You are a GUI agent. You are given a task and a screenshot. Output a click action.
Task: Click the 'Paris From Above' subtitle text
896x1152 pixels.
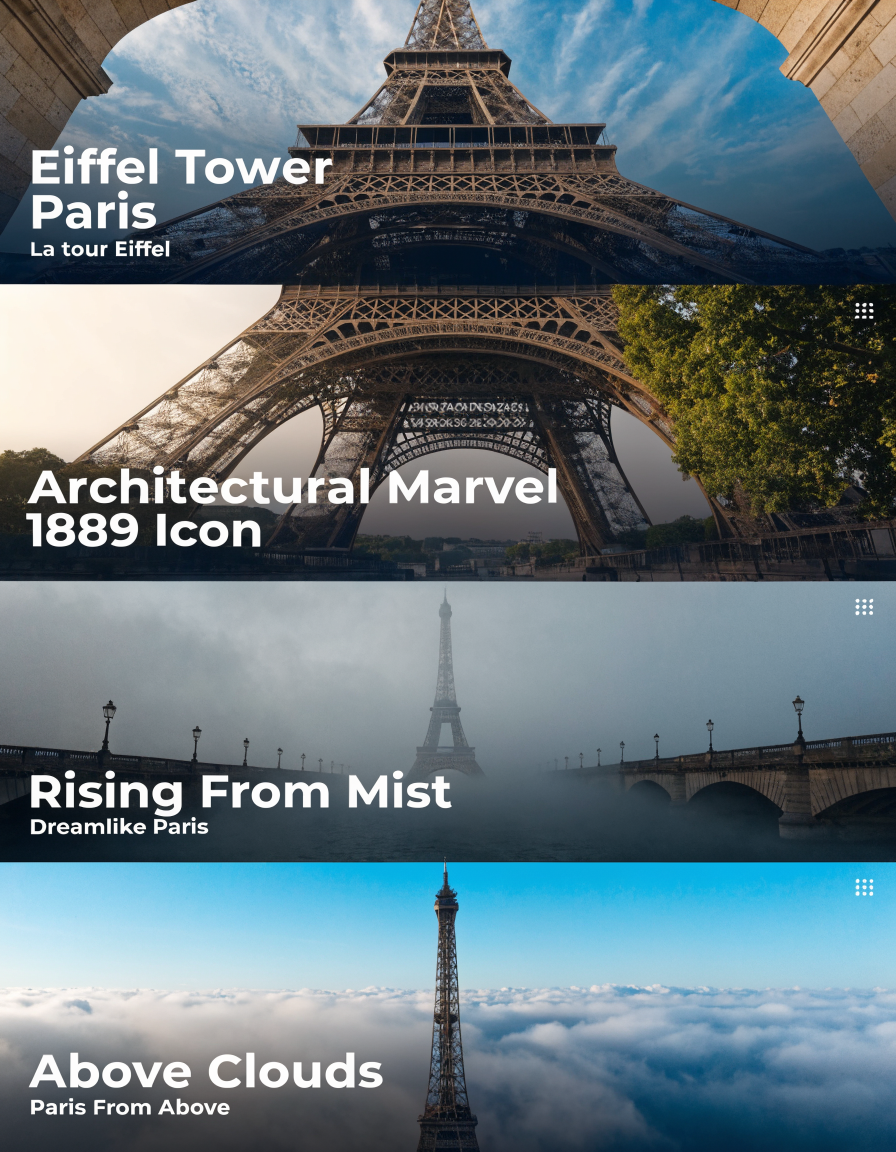click(x=128, y=1107)
